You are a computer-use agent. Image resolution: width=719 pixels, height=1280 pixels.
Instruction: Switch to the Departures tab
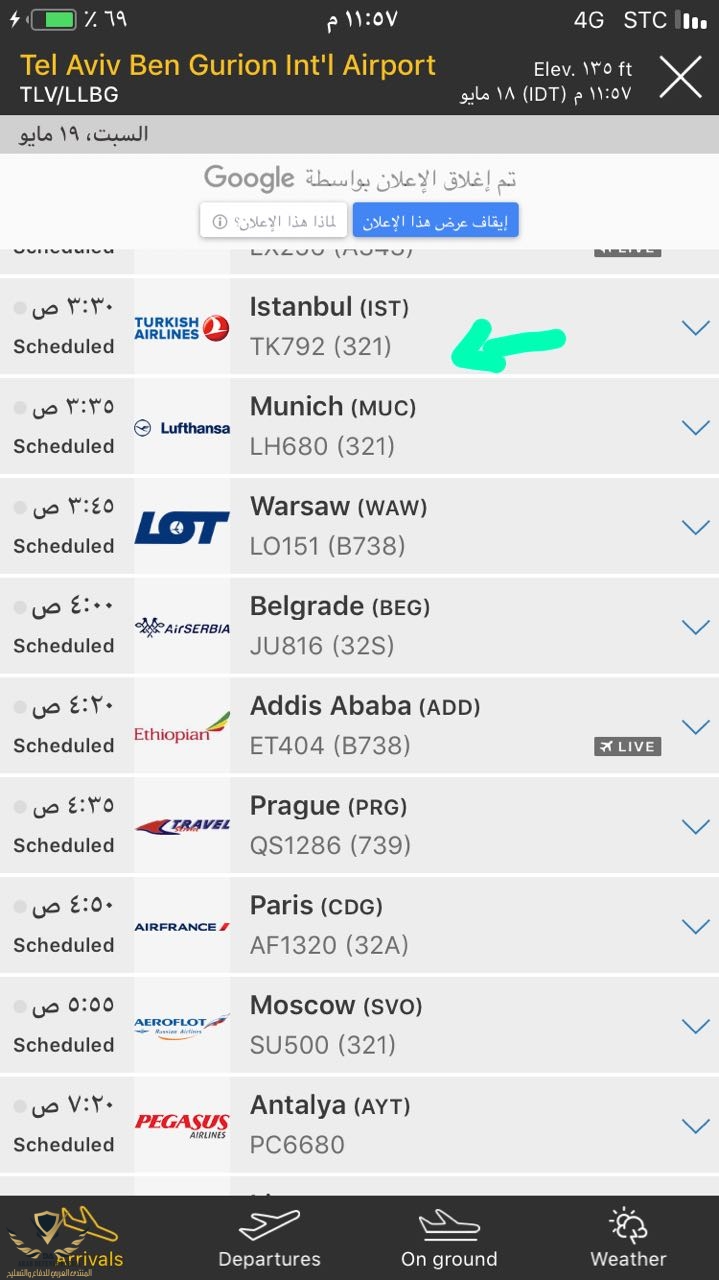[x=269, y=1238]
